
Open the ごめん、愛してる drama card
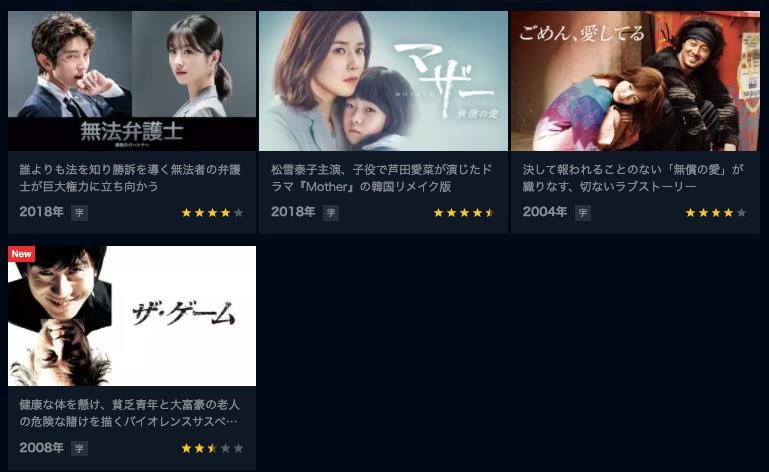[635, 82]
